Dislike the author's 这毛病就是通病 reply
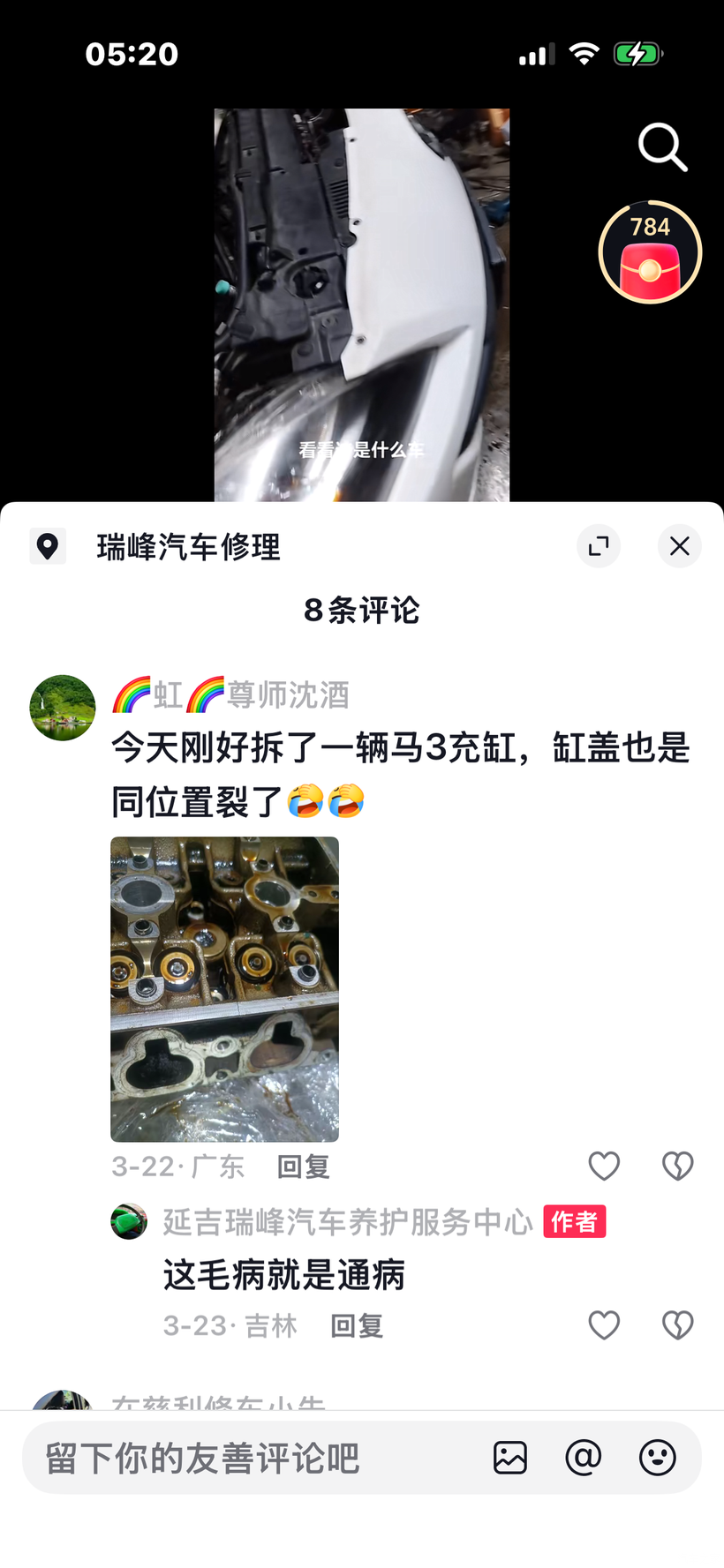724x1568 pixels. click(677, 1325)
